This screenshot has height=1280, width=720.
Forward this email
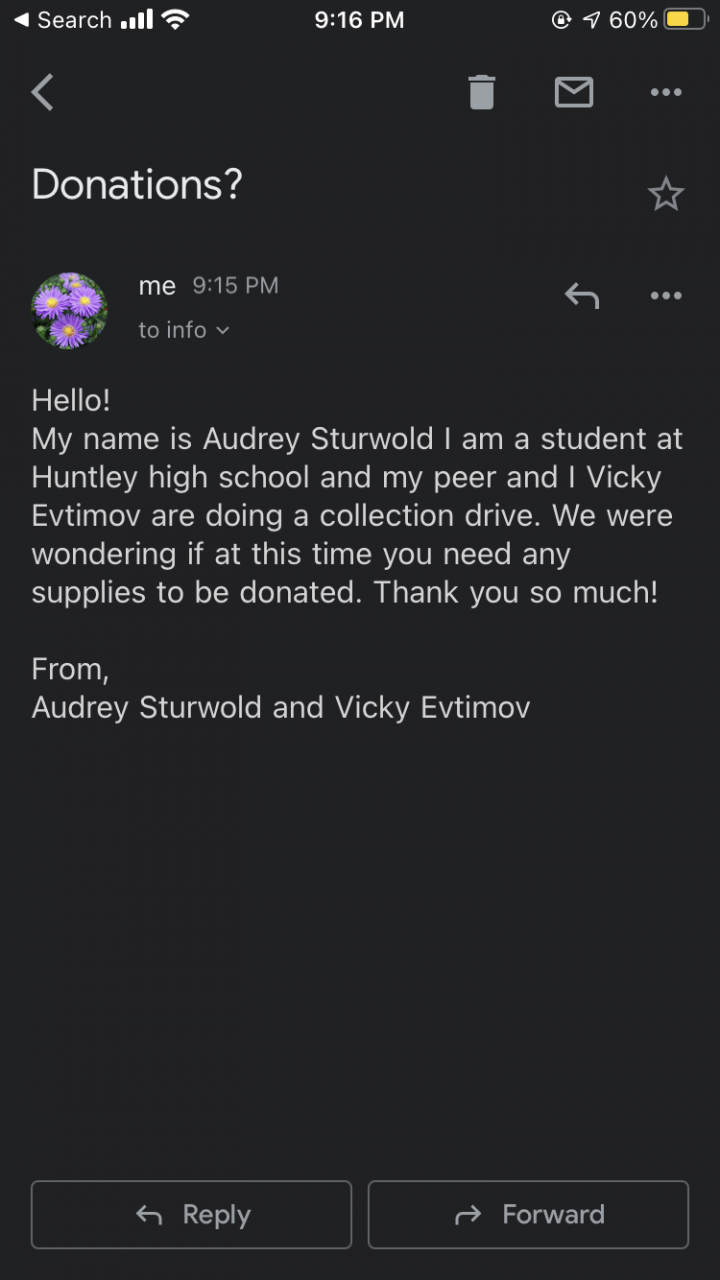point(528,1215)
